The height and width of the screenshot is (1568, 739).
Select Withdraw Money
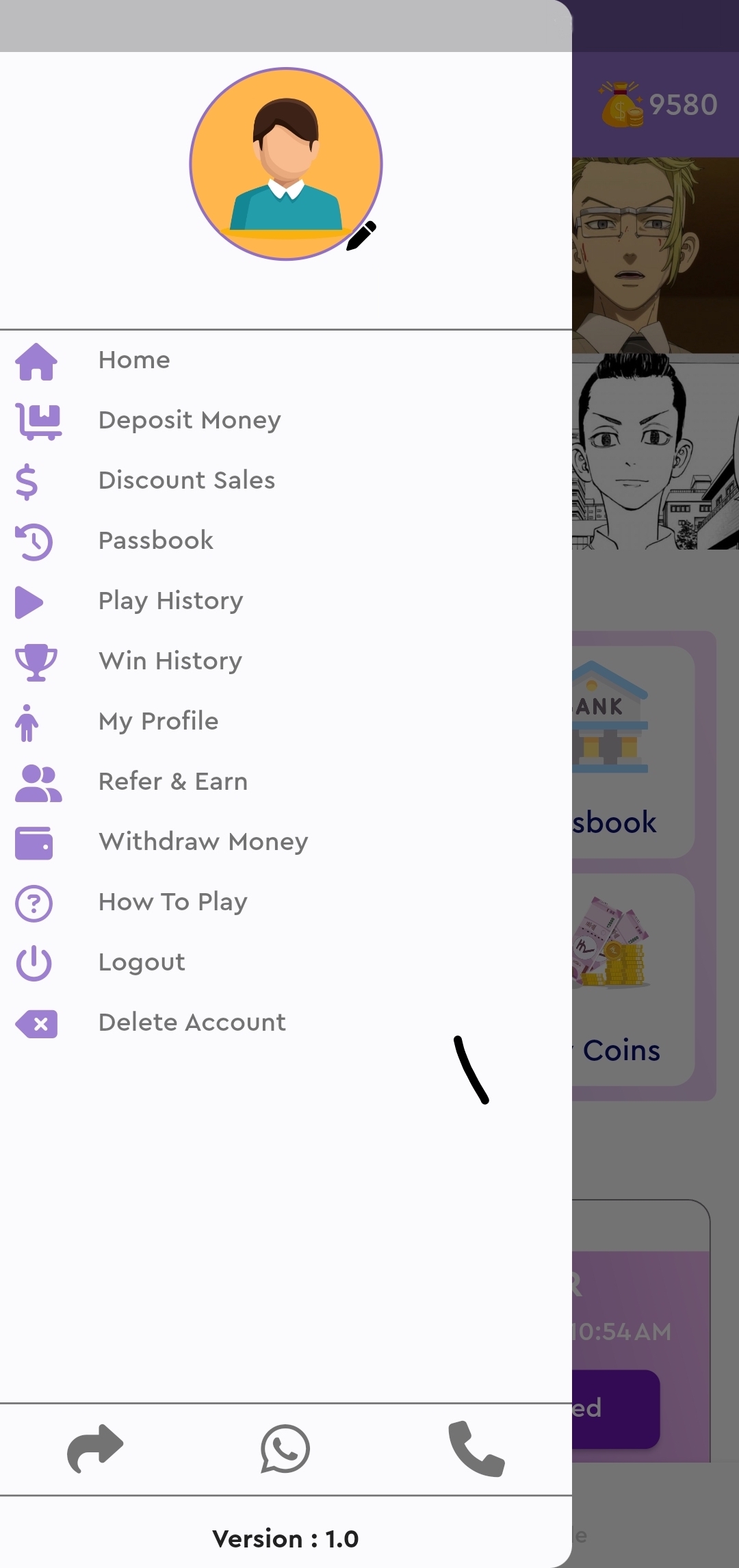click(203, 842)
